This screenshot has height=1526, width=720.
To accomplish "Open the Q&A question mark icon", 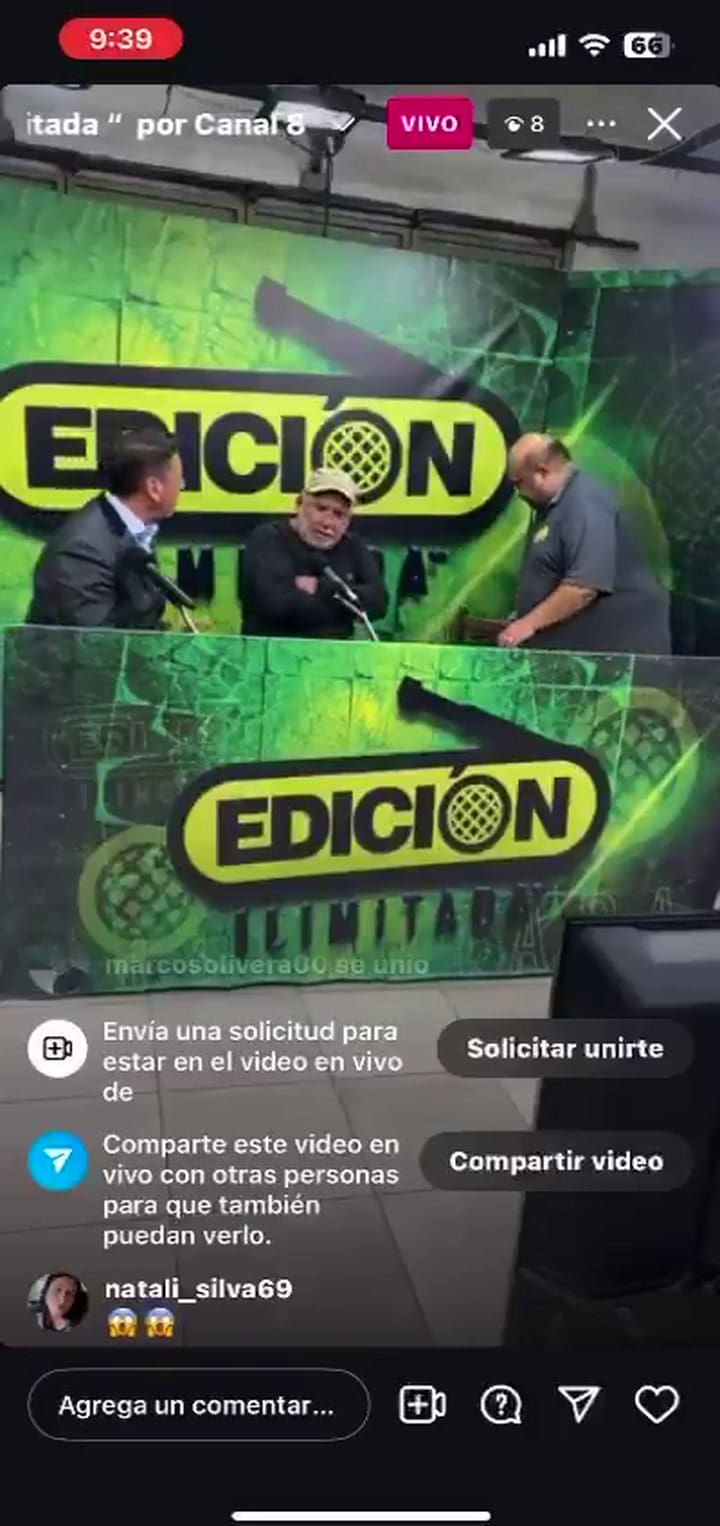I will (500, 1404).
